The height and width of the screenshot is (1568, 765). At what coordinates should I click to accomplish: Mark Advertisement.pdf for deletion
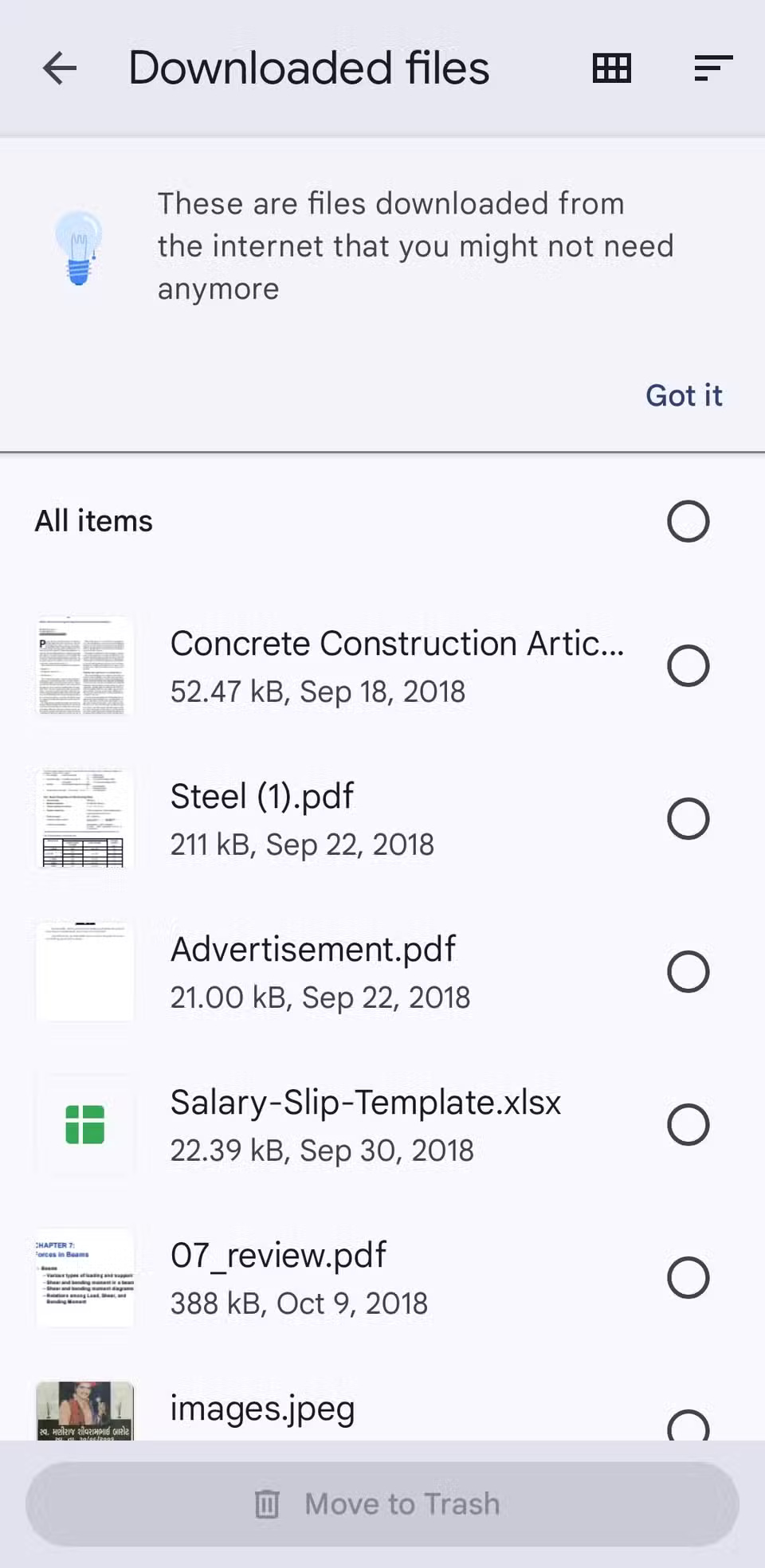(x=688, y=972)
